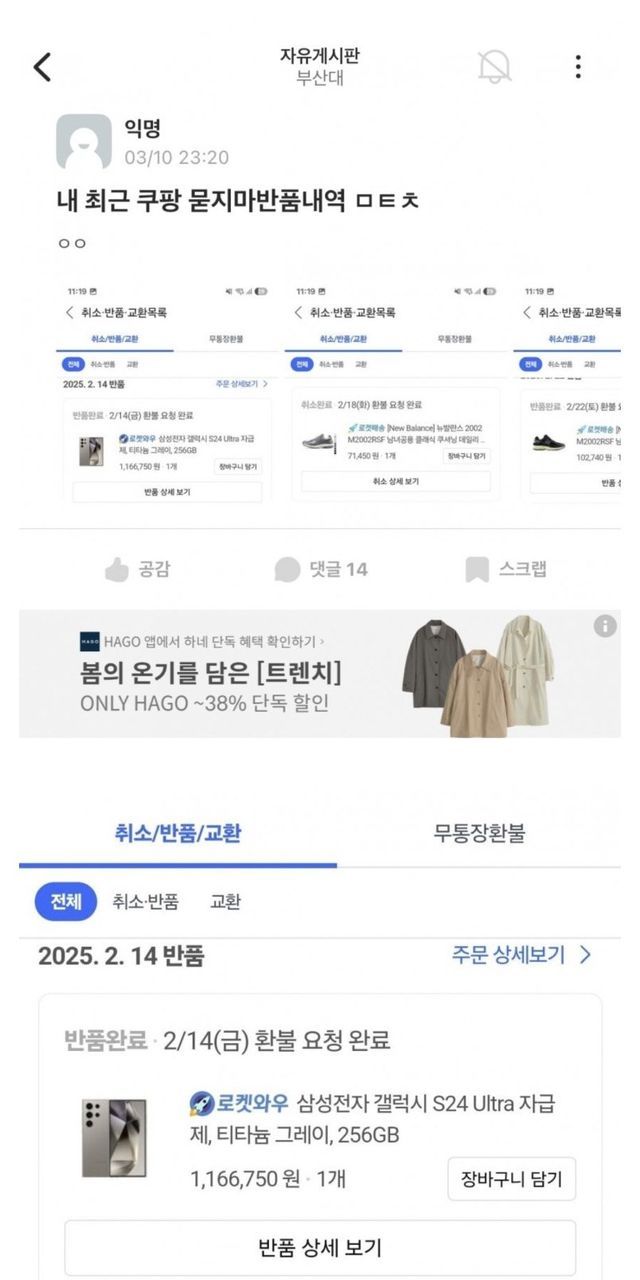Tap 공감 to like the post
Viewport: 640px width, 1280px height.
(x=138, y=569)
